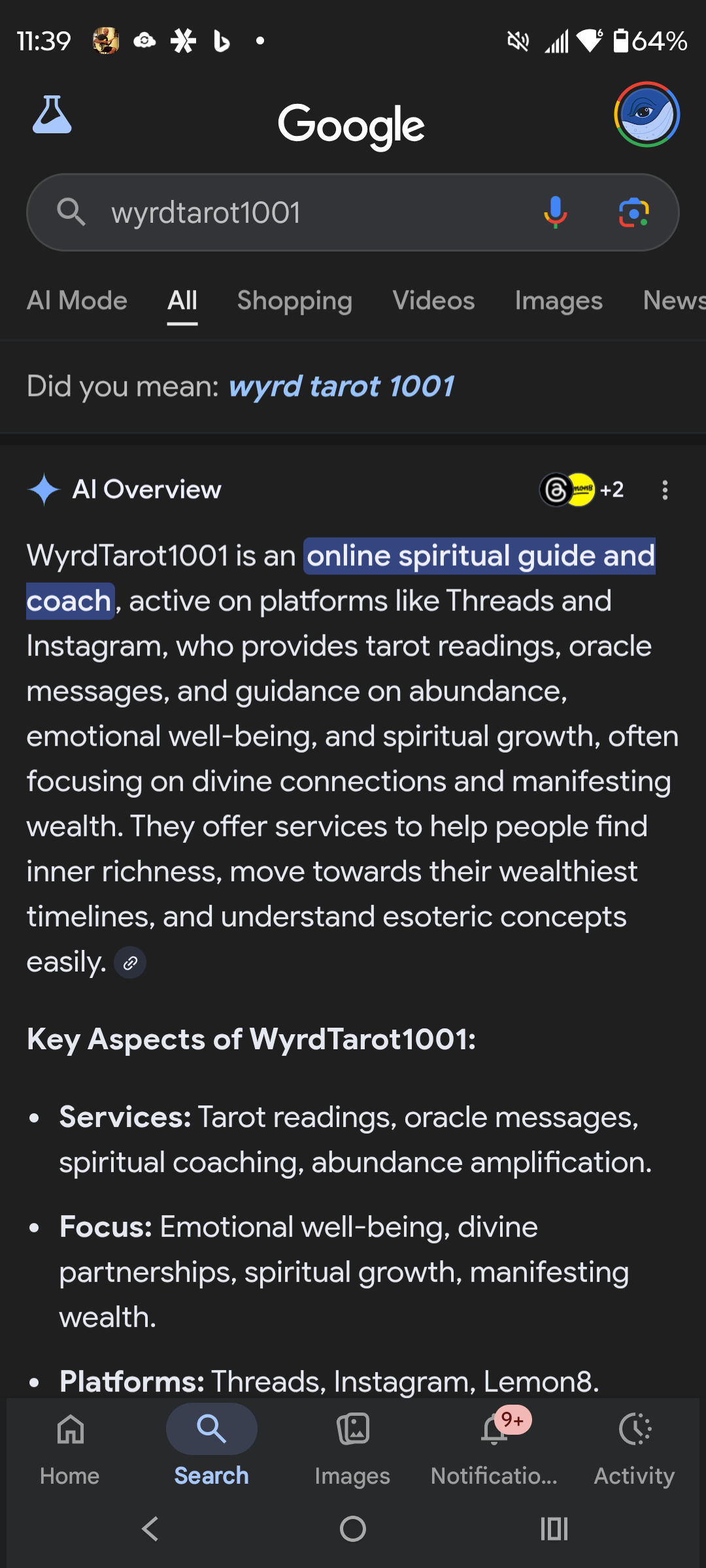The width and height of the screenshot is (706, 1568).
Task: Switch to the AI Mode tab
Action: pos(77,301)
